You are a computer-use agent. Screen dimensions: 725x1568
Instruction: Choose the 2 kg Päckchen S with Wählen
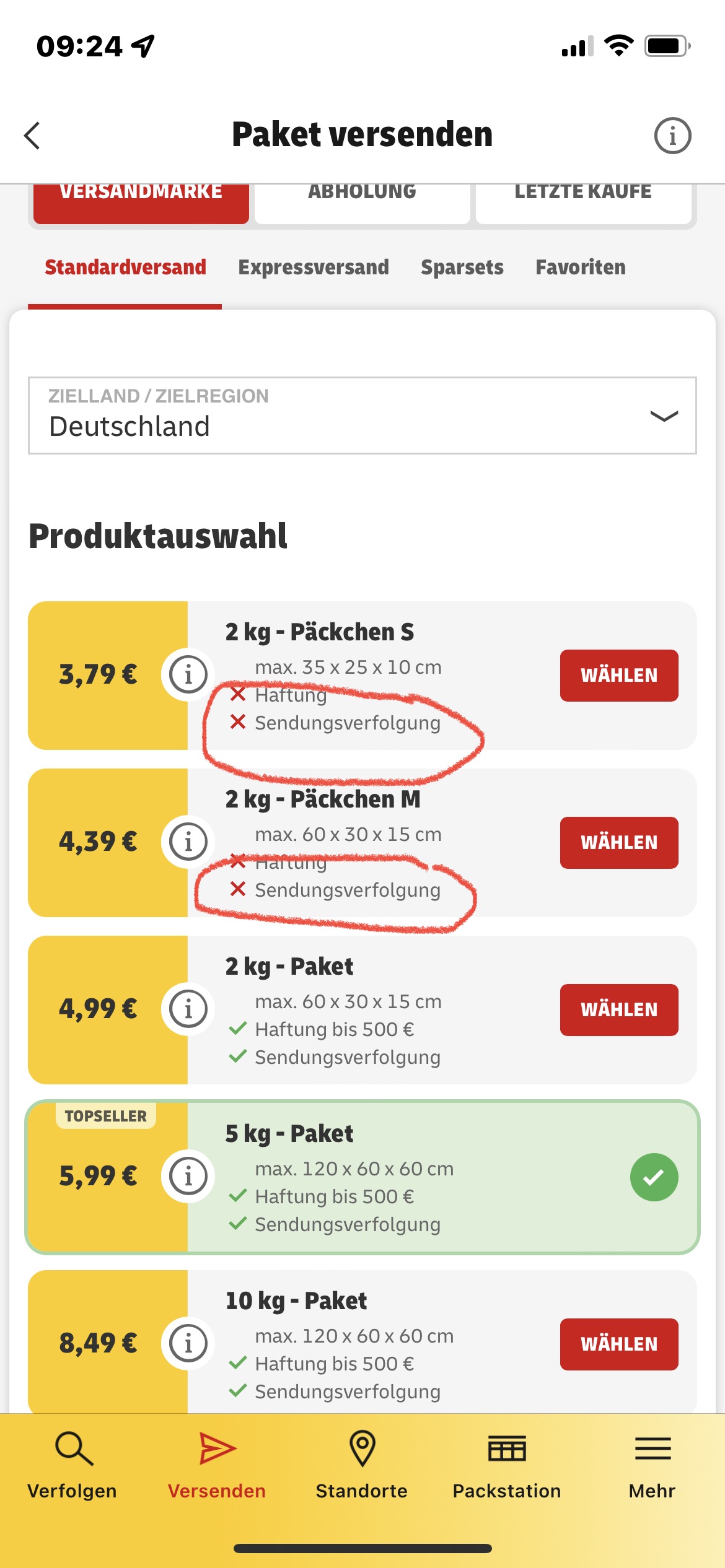pos(619,675)
